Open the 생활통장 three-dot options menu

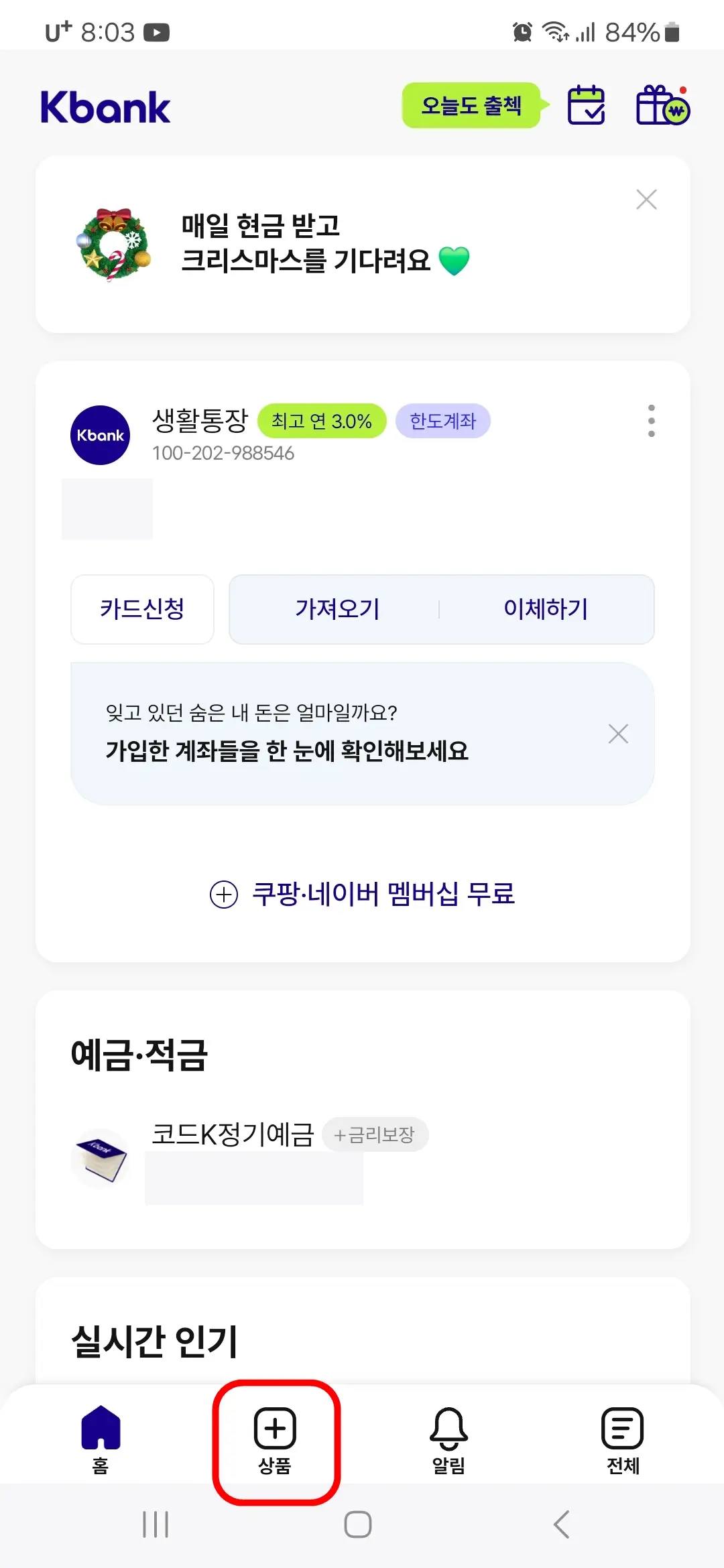(x=651, y=421)
